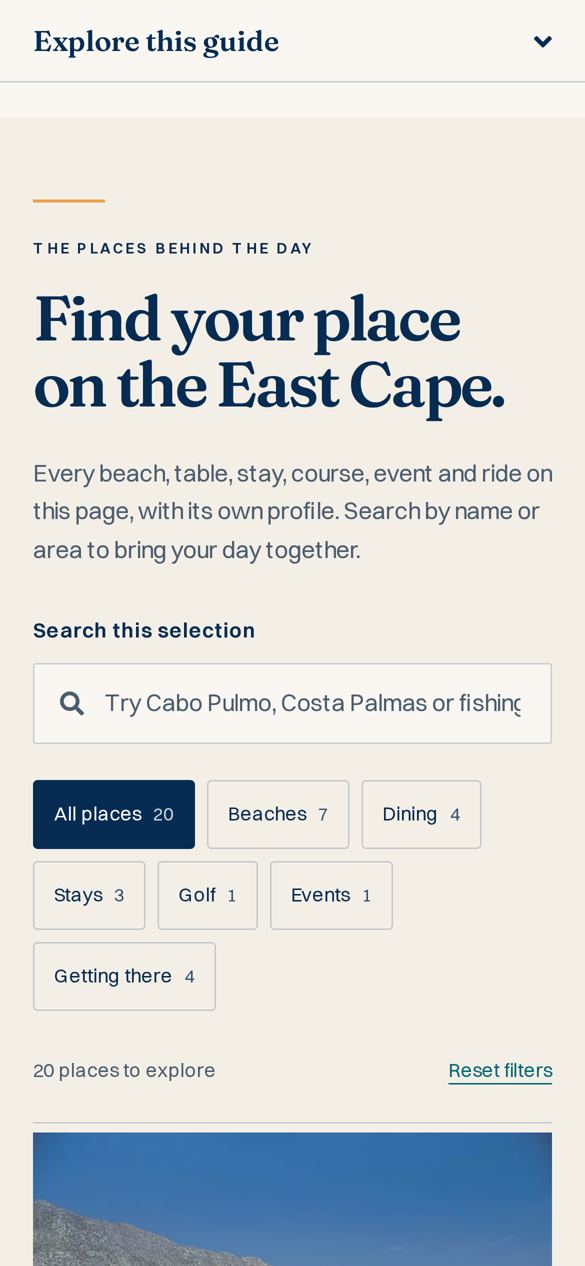585x1266 pixels.
Task: Show Getting there options
Action: (x=124, y=976)
